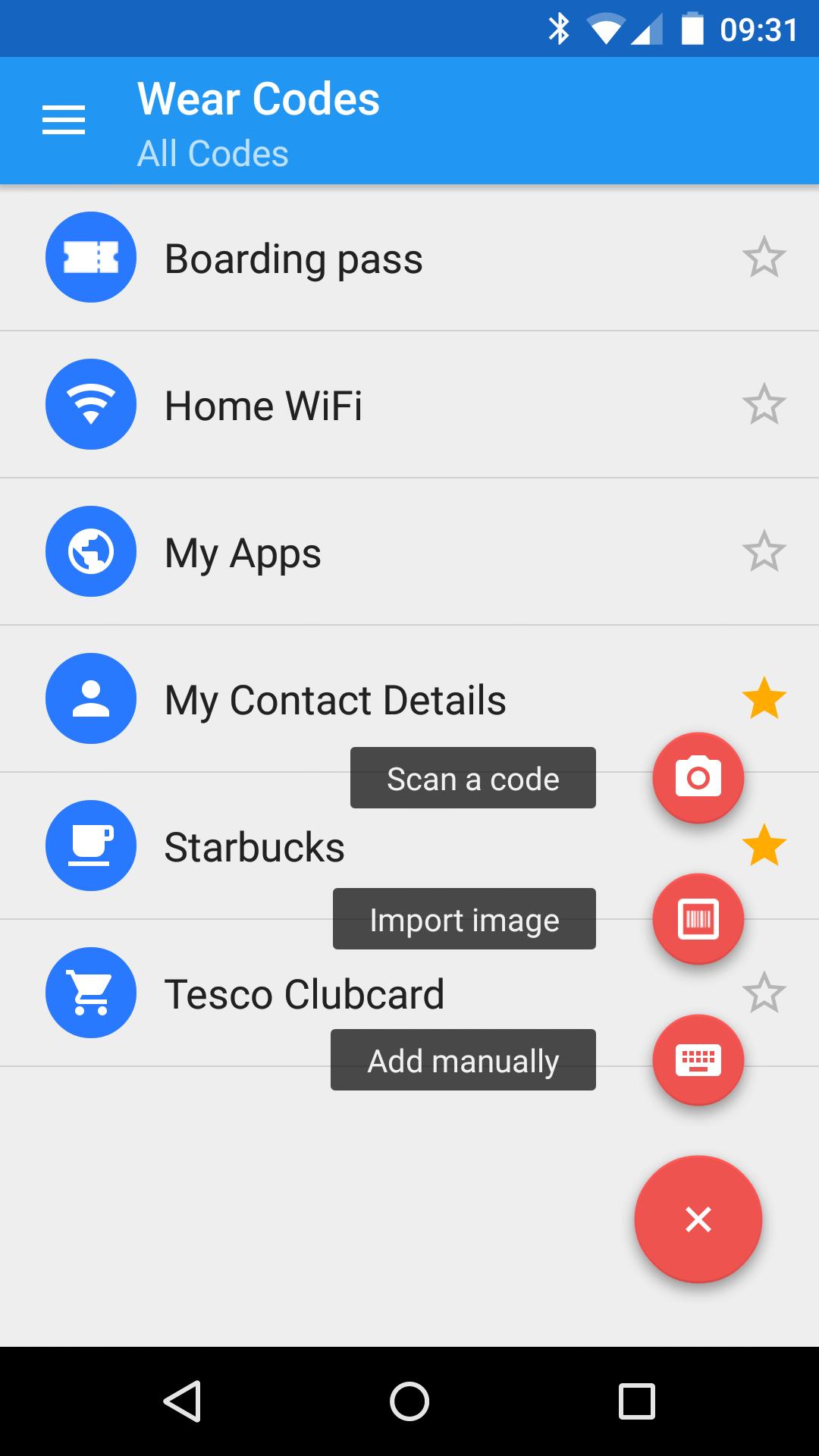Star the Boarding pass code
Viewport: 819px width, 1456px height.
(x=764, y=257)
